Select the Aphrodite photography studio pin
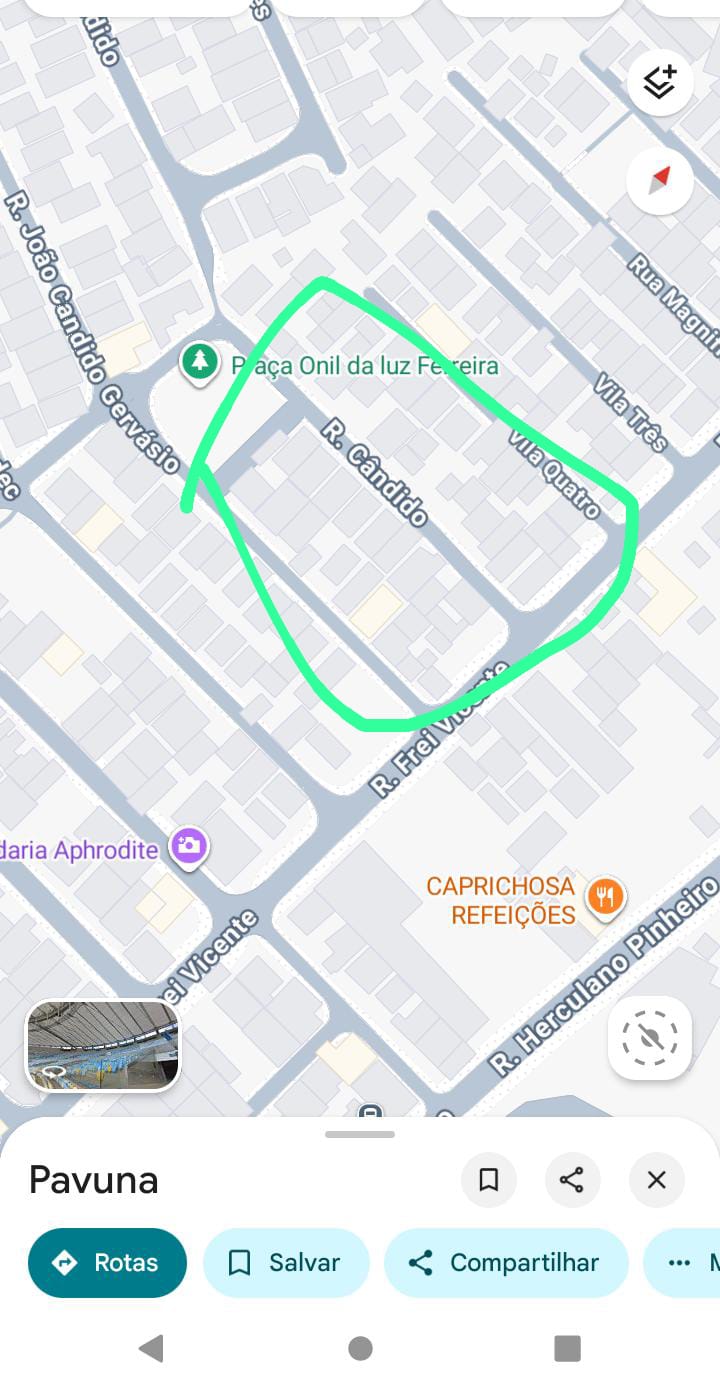Screen dimensions: 720x1390 [x=188, y=848]
